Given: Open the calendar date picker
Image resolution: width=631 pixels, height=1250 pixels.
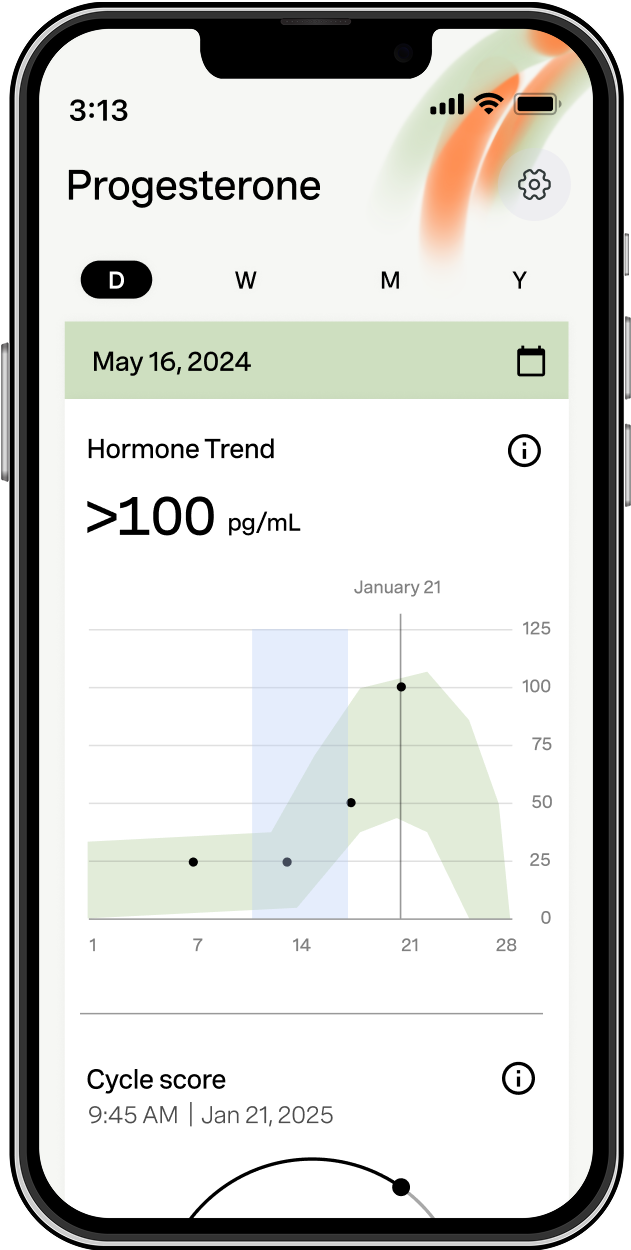Looking at the screenshot, I should pyautogui.click(x=531, y=361).
